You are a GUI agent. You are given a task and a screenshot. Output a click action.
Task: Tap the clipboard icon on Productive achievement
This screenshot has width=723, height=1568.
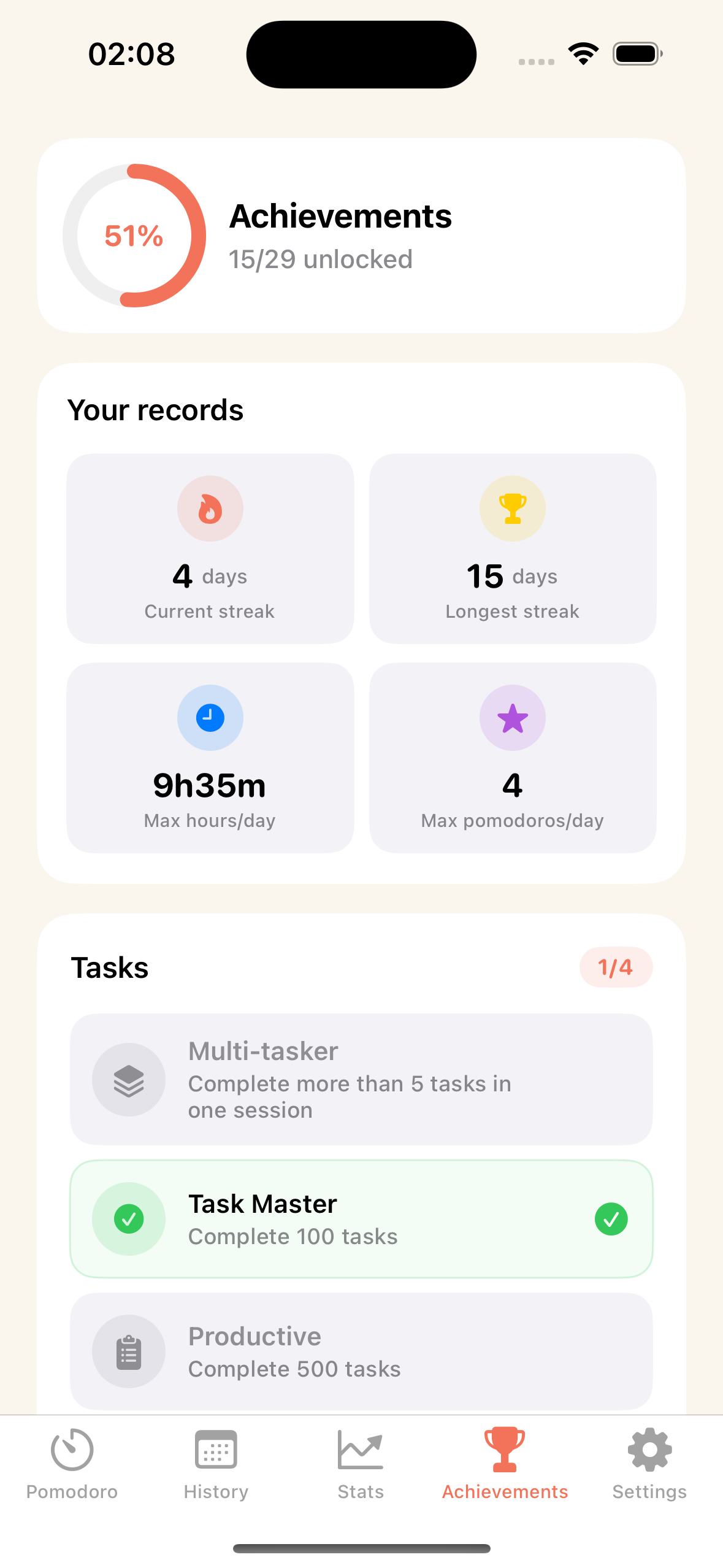click(128, 1351)
